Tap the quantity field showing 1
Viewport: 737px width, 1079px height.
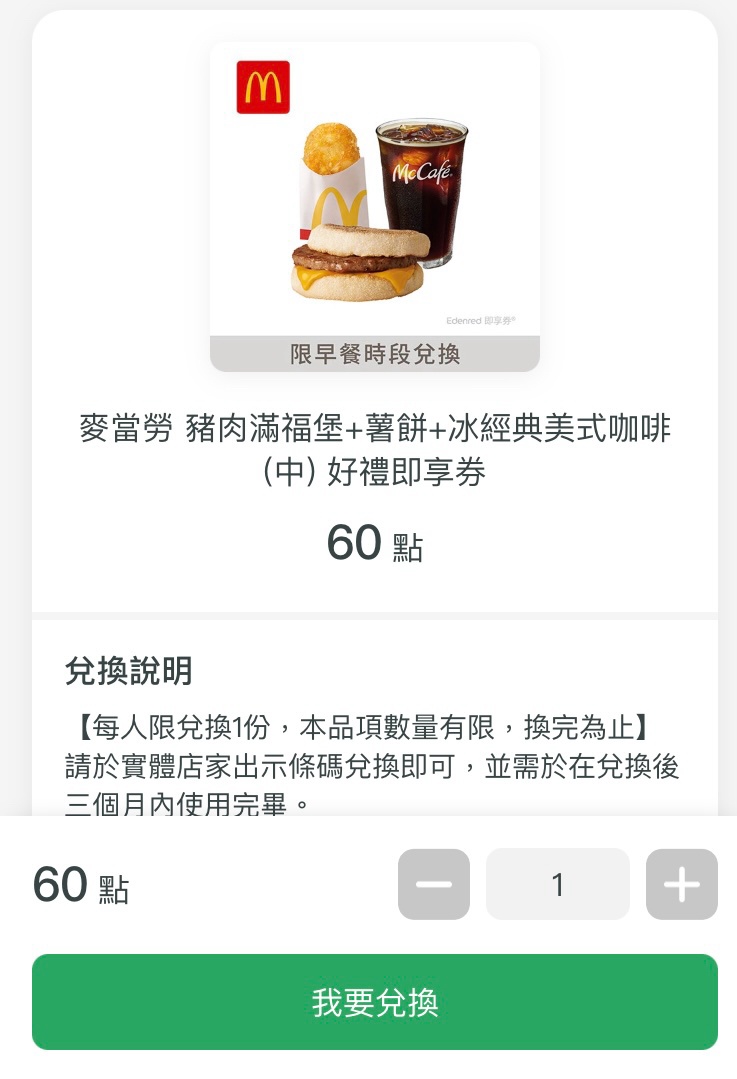tap(557, 884)
